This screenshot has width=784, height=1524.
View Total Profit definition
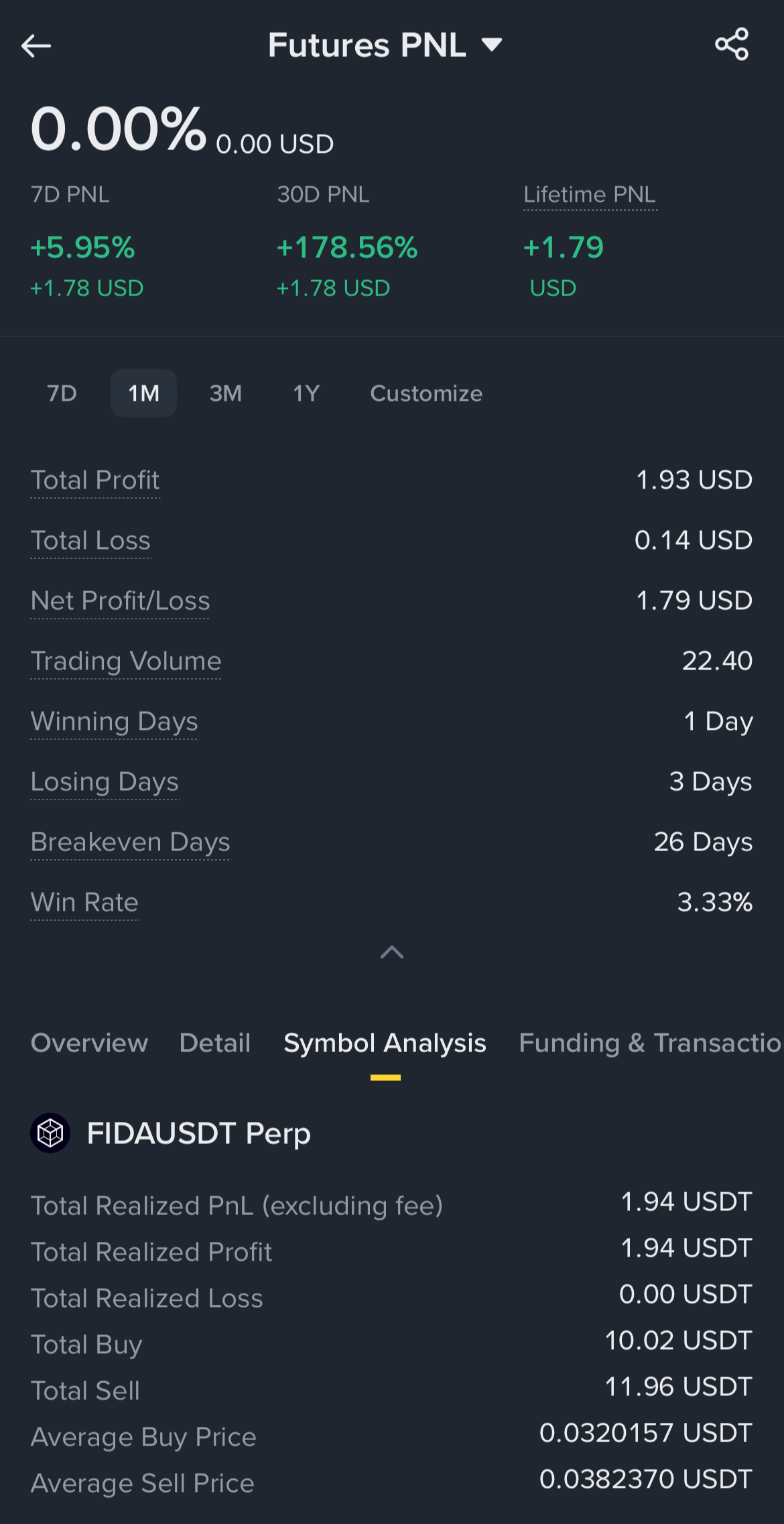95,481
